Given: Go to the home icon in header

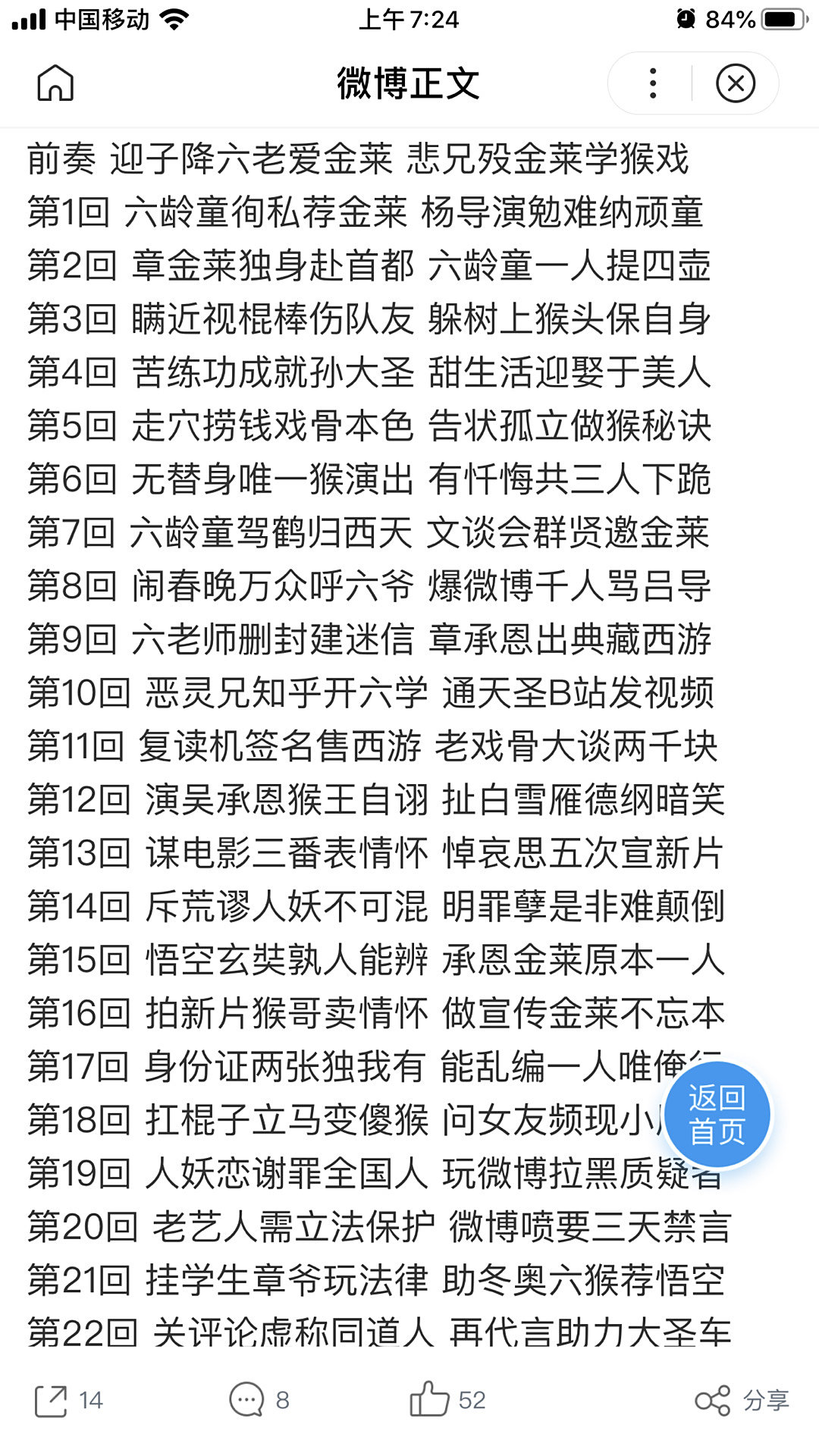Looking at the screenshot, I should (55, 83).
